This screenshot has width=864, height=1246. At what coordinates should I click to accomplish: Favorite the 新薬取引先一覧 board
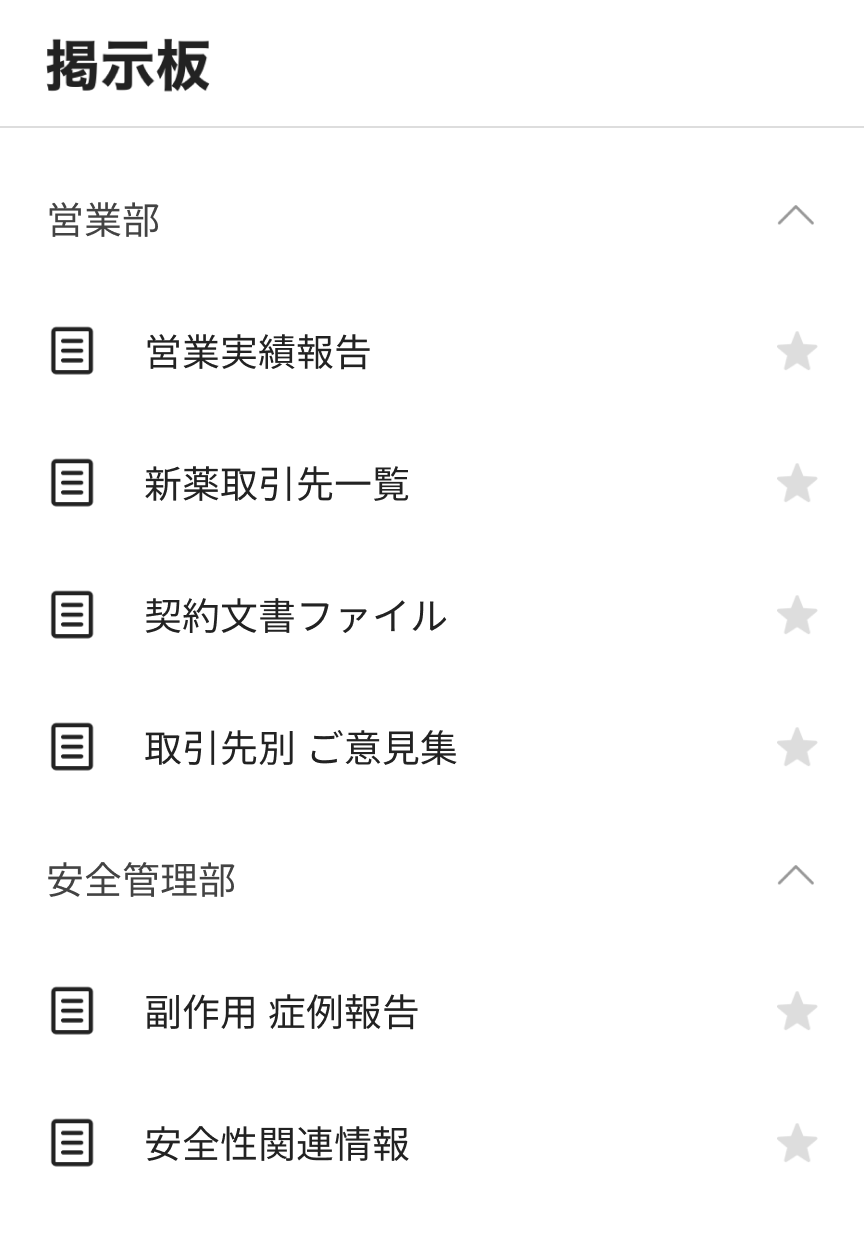click(x=797, y=484)
